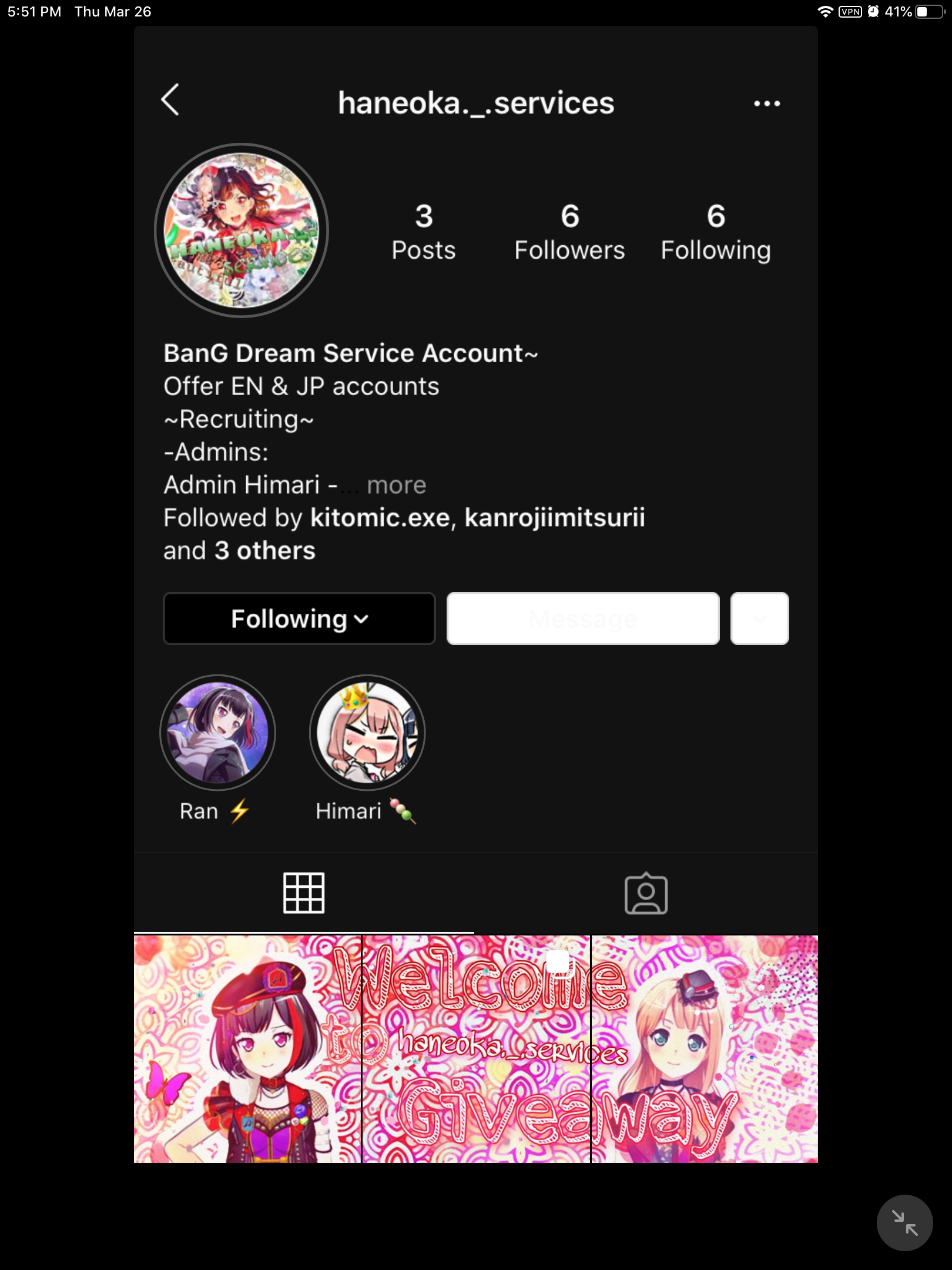952x1270 pixels.
Task: Open the haneoka profile picture
Action: (x=241, y=230)
